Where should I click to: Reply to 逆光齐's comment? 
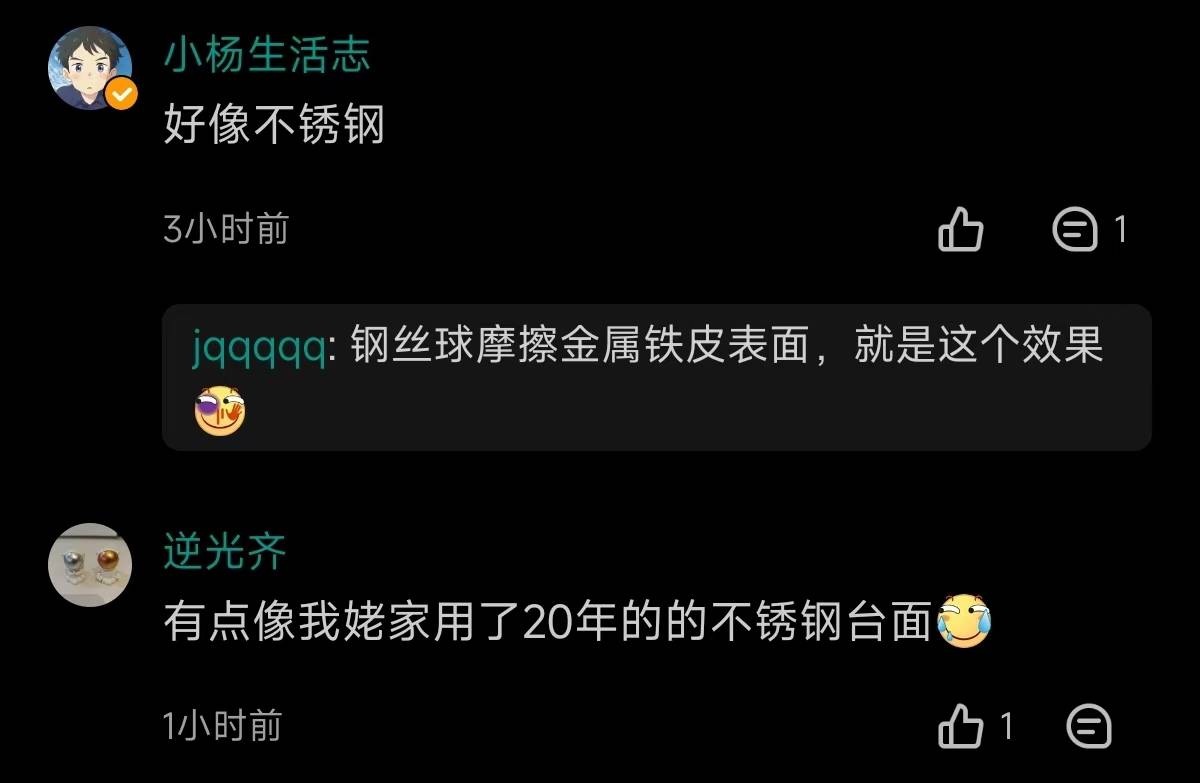coord(1088,726)
